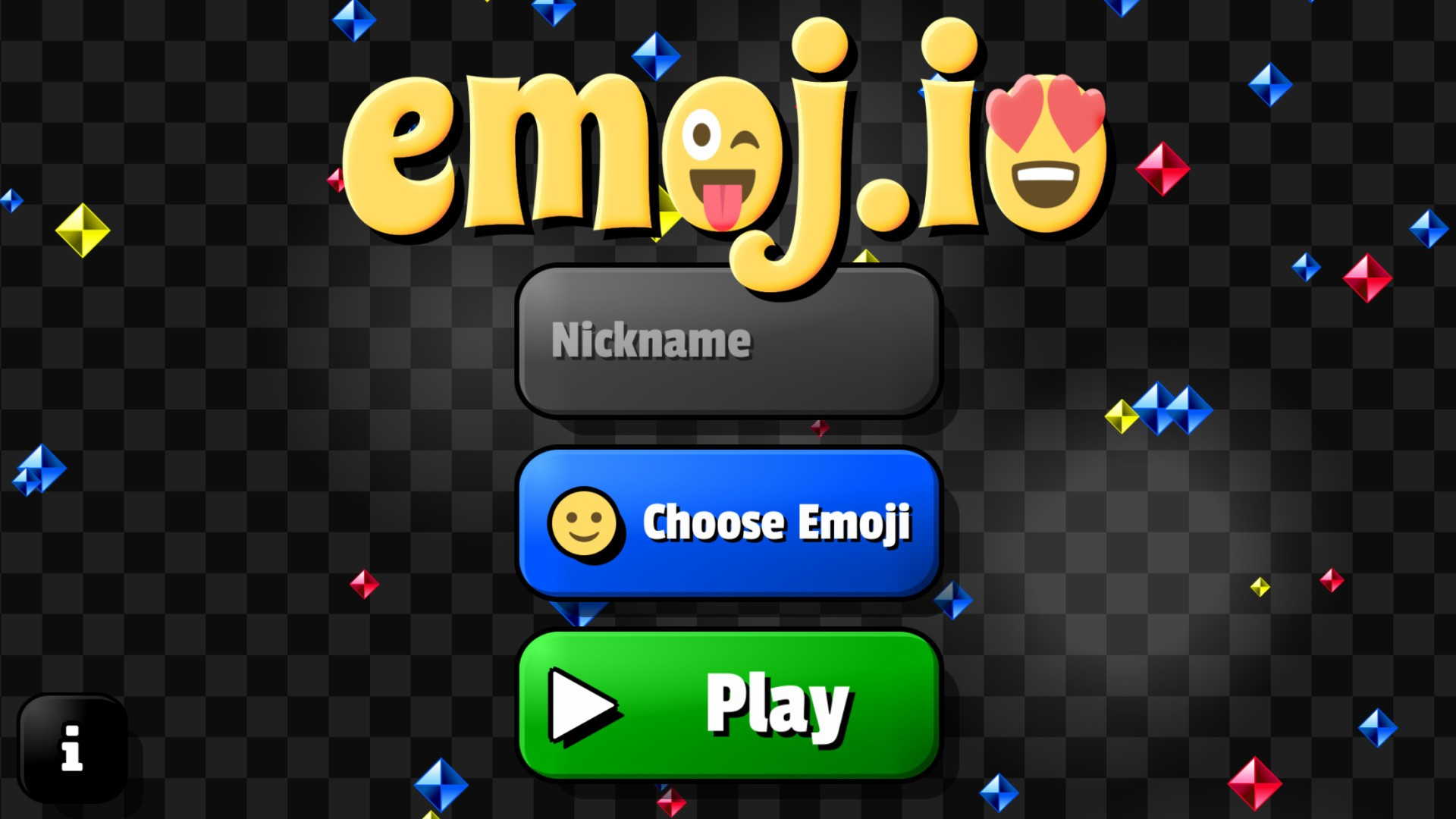Screen dimensions: 1456x819
Task: Open the info button
Action: 72,748
